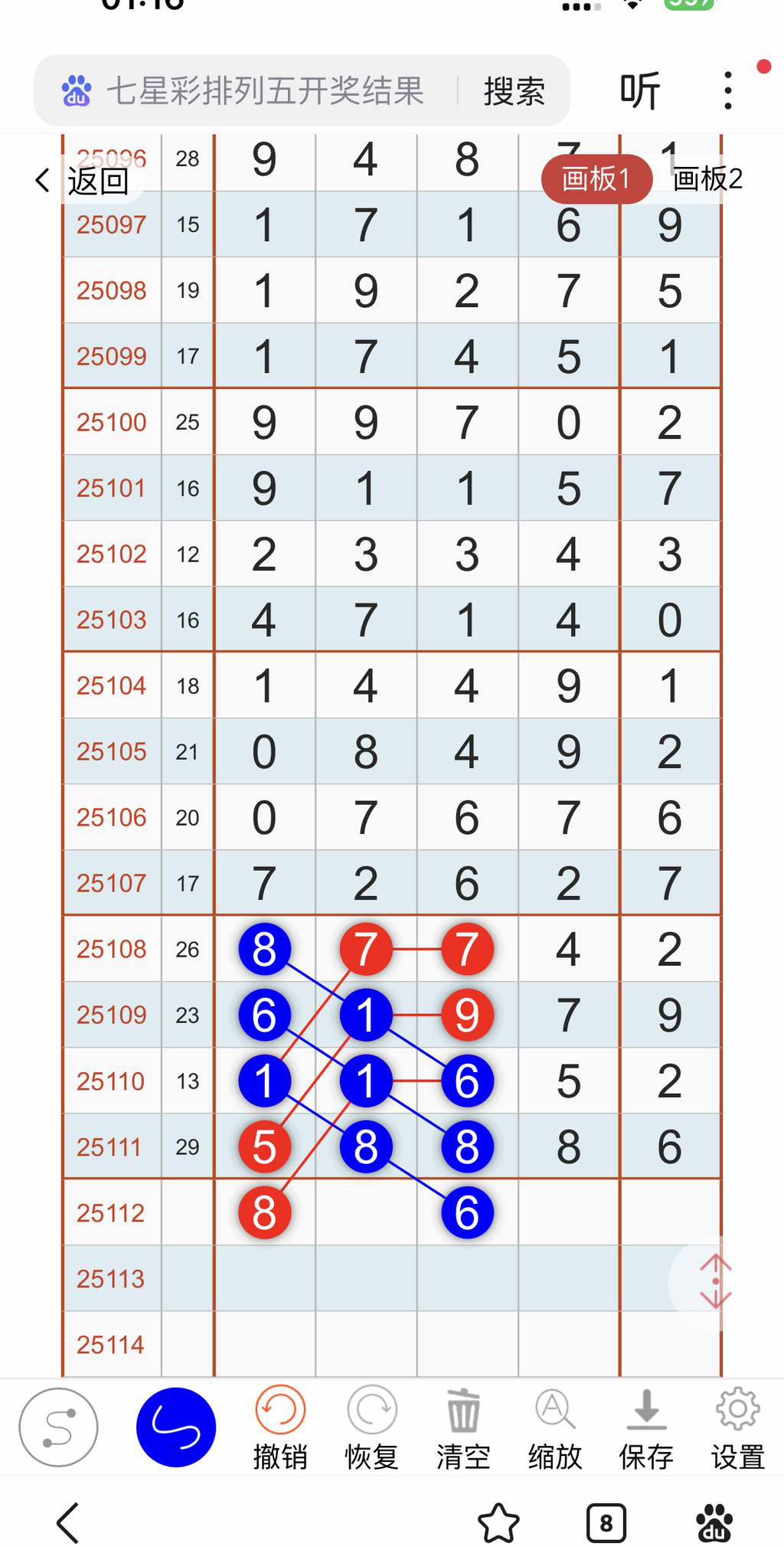
Task: Select the gray curve drawing tool
Action: [58, 1428]
